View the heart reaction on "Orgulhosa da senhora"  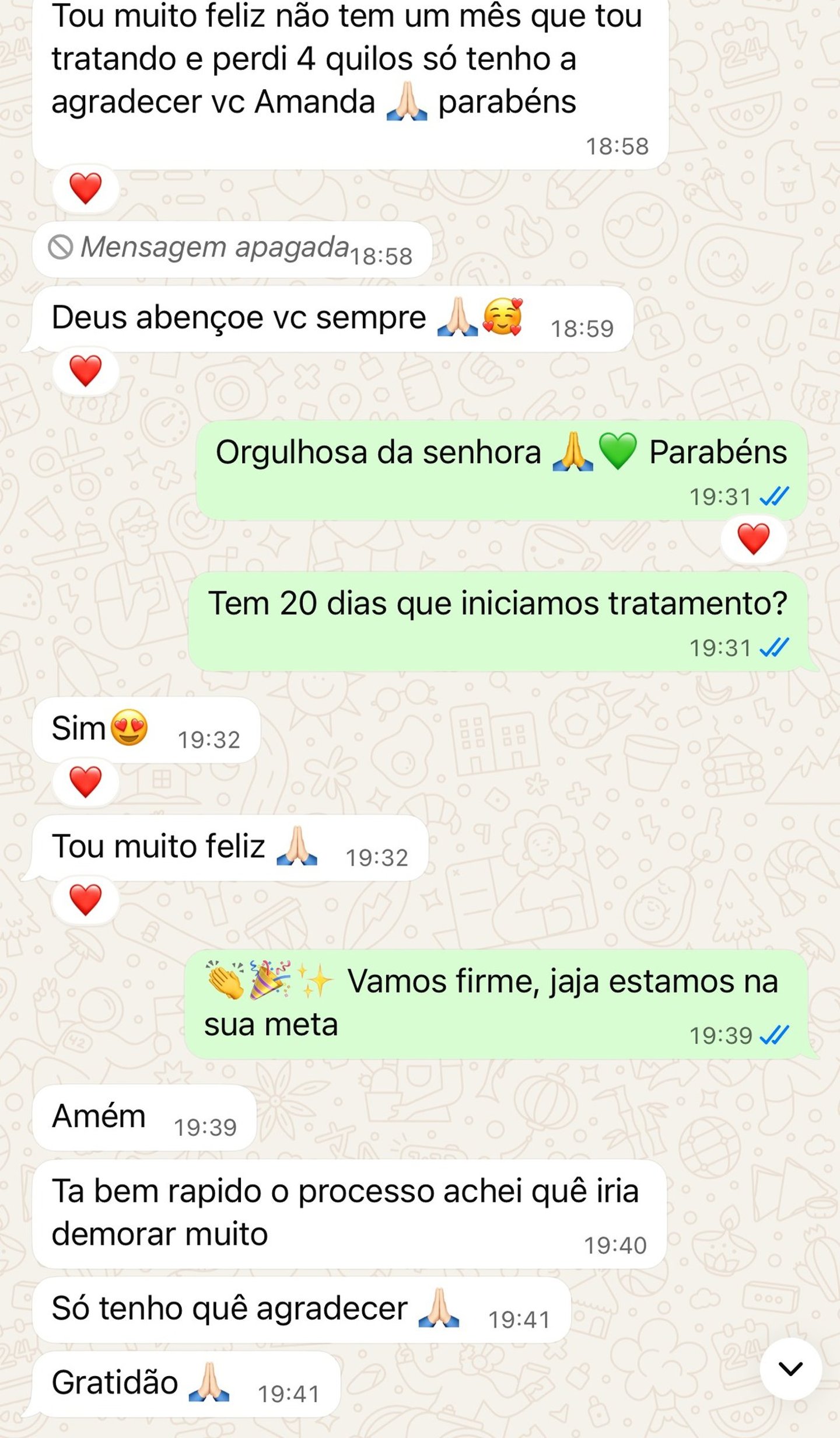point(753,539)
